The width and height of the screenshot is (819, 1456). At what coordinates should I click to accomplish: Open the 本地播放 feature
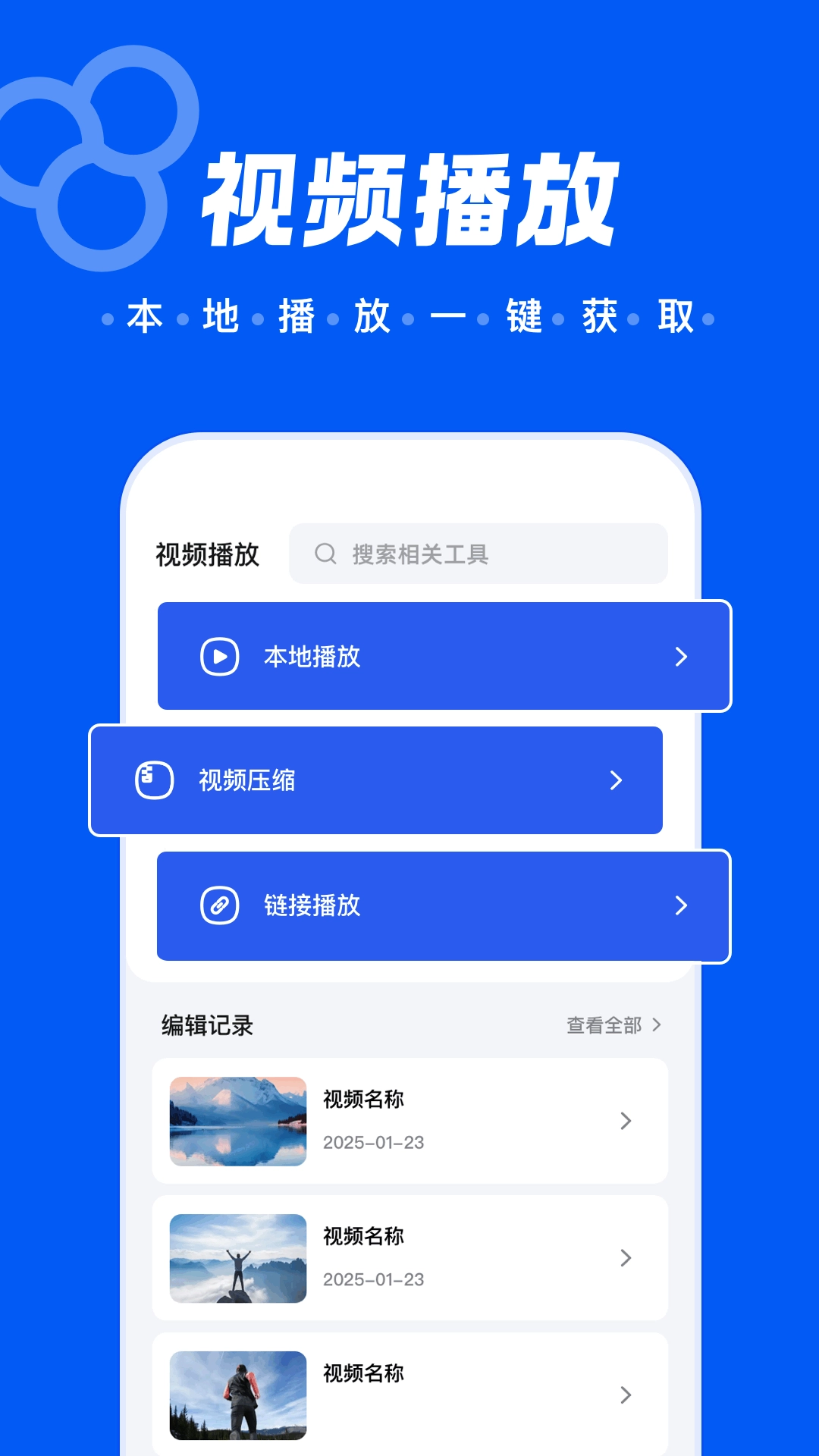point(442,657)
